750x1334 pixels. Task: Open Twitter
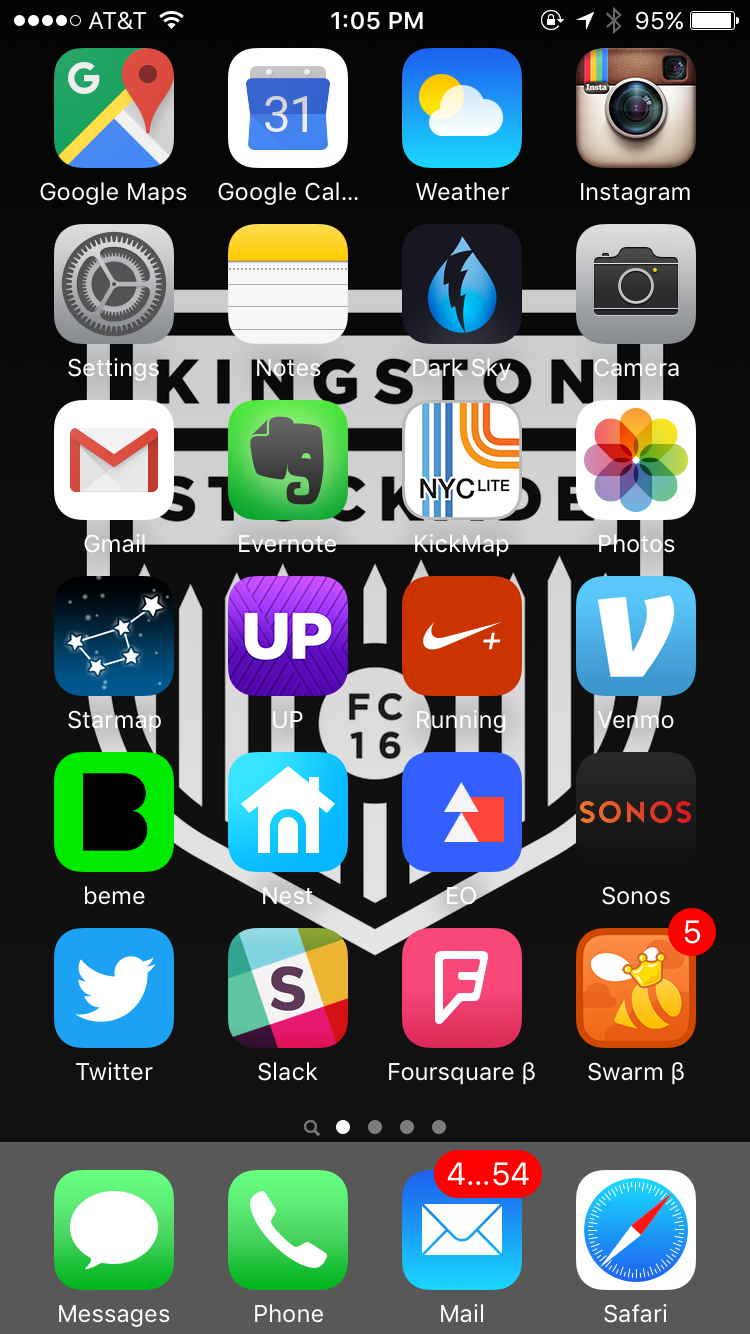tap(114, 988)
